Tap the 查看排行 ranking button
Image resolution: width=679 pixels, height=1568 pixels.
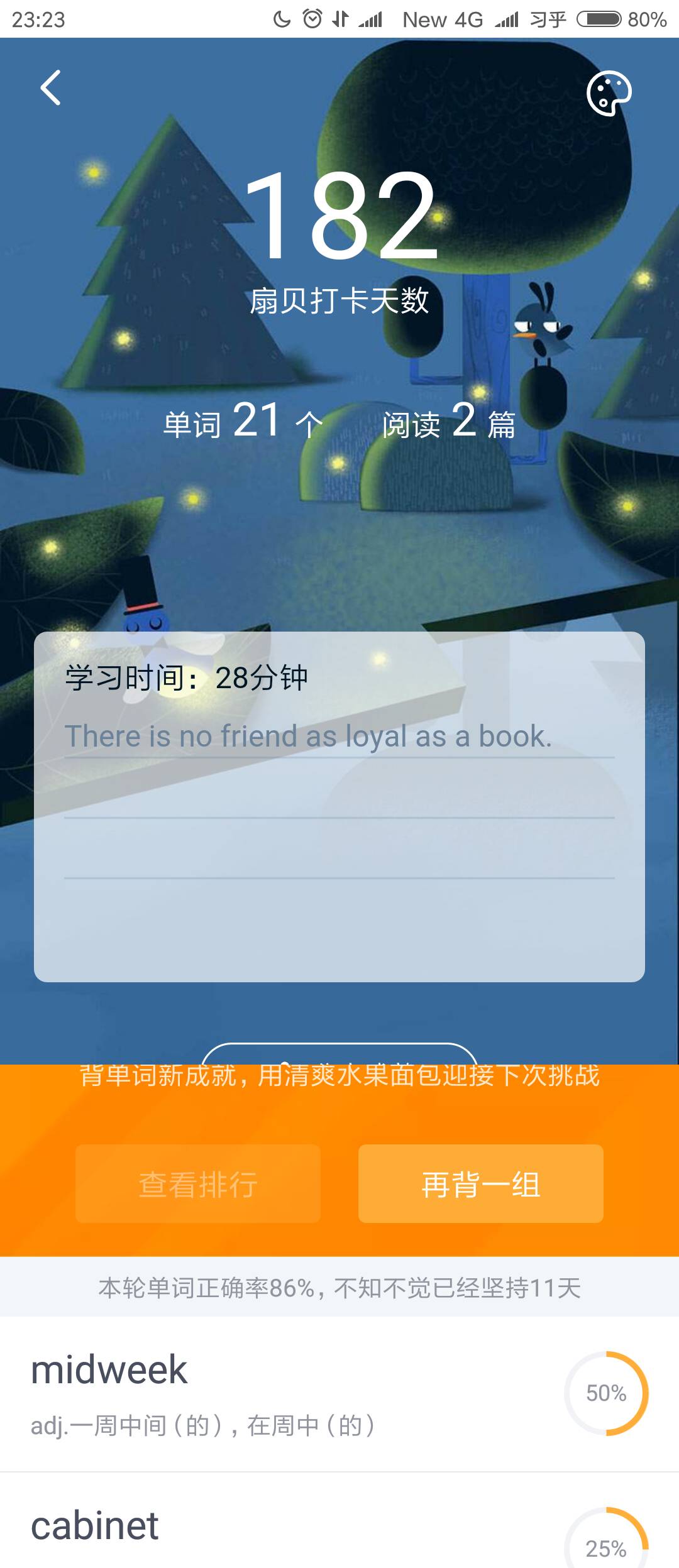pos(198,1184)
